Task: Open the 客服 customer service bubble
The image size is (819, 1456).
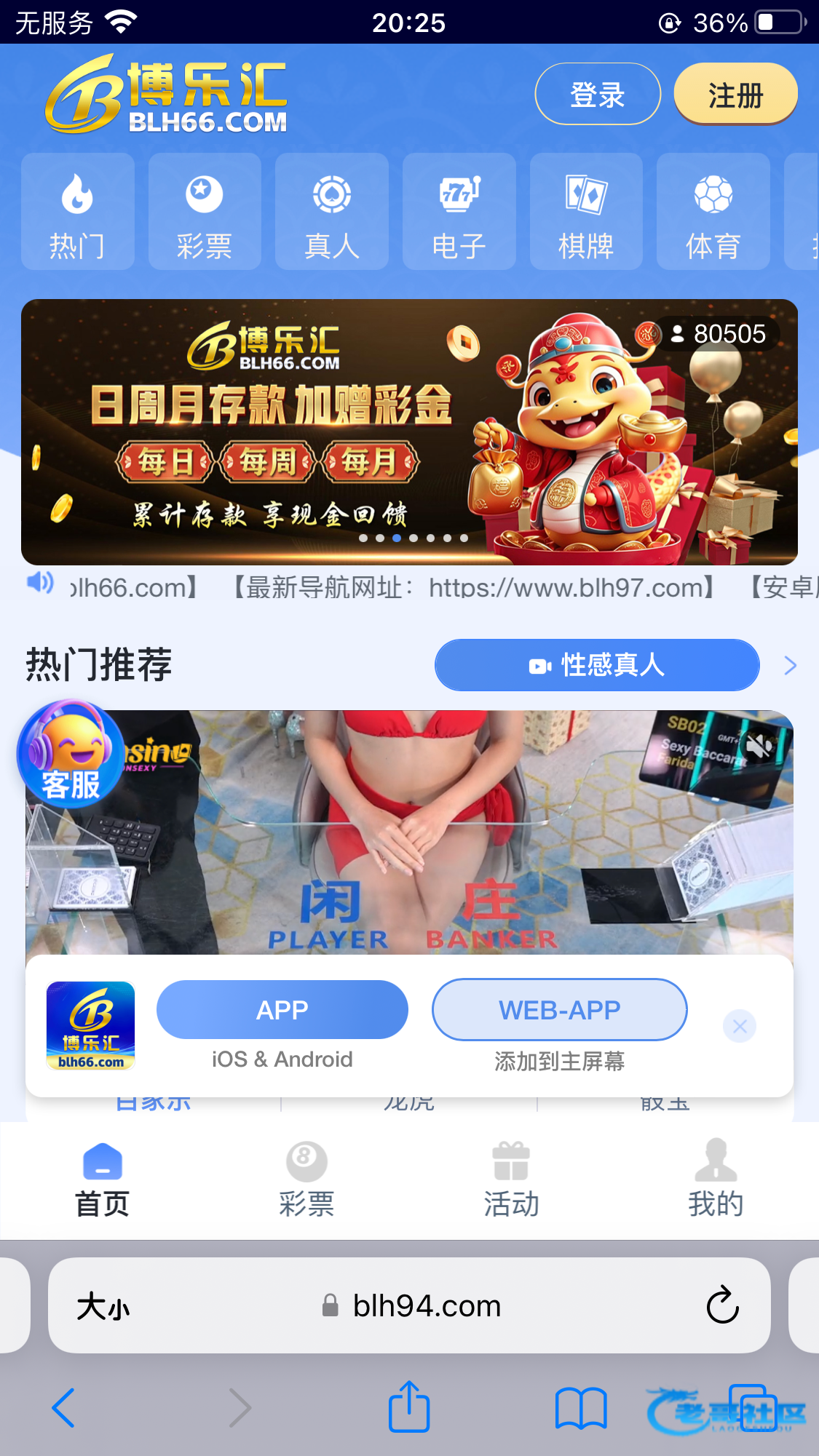Action: point(71,754)
